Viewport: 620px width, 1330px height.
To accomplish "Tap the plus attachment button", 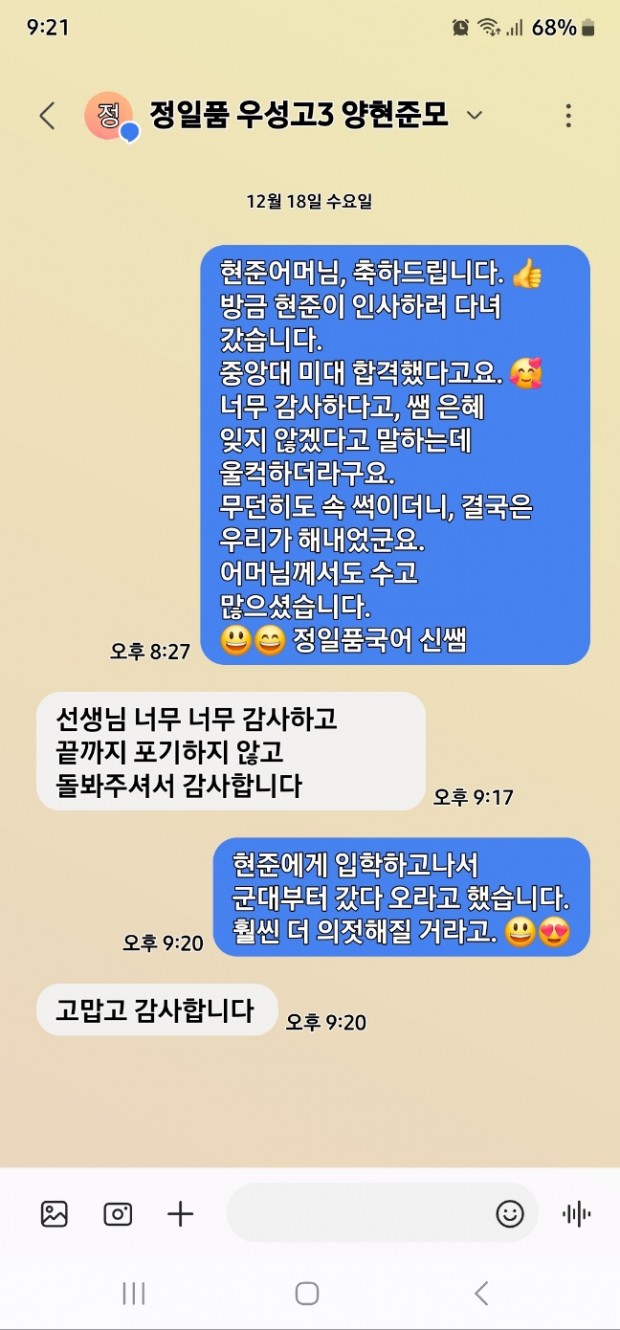I will (x=180, y=1214).
